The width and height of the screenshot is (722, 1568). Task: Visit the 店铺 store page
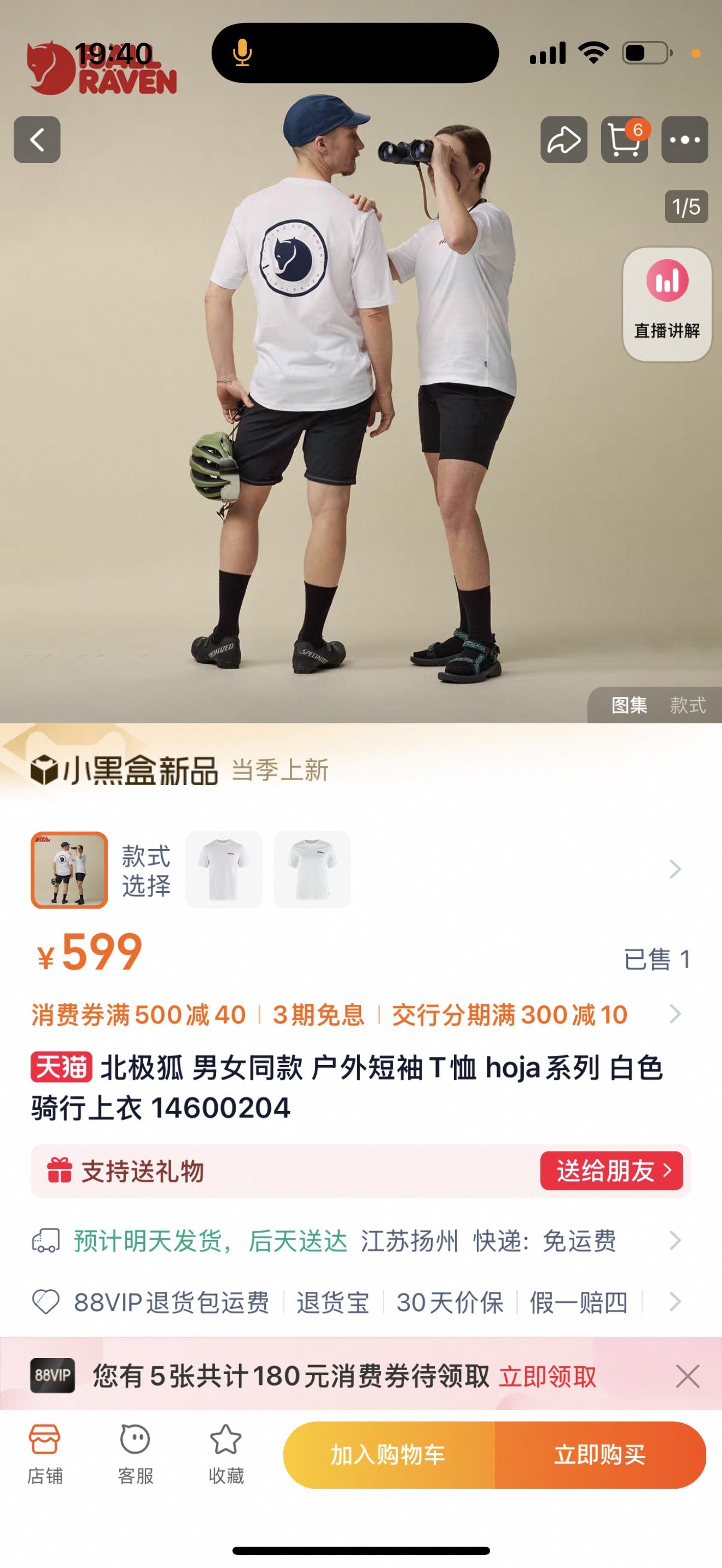(x=45, y=1454)
